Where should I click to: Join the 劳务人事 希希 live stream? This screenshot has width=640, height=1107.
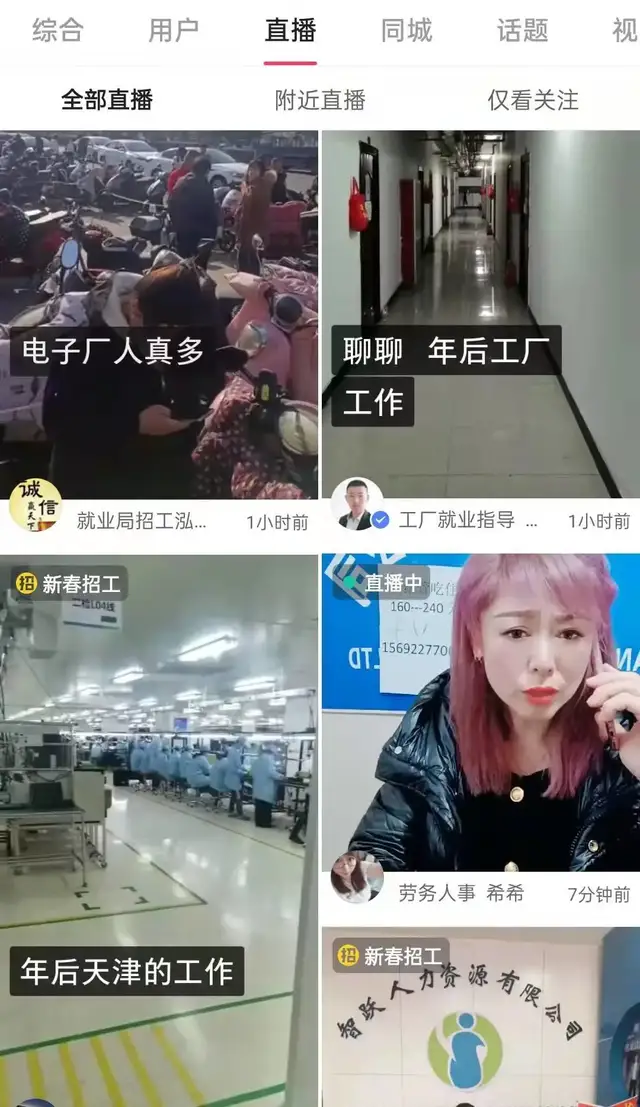[x=480, y=710]
